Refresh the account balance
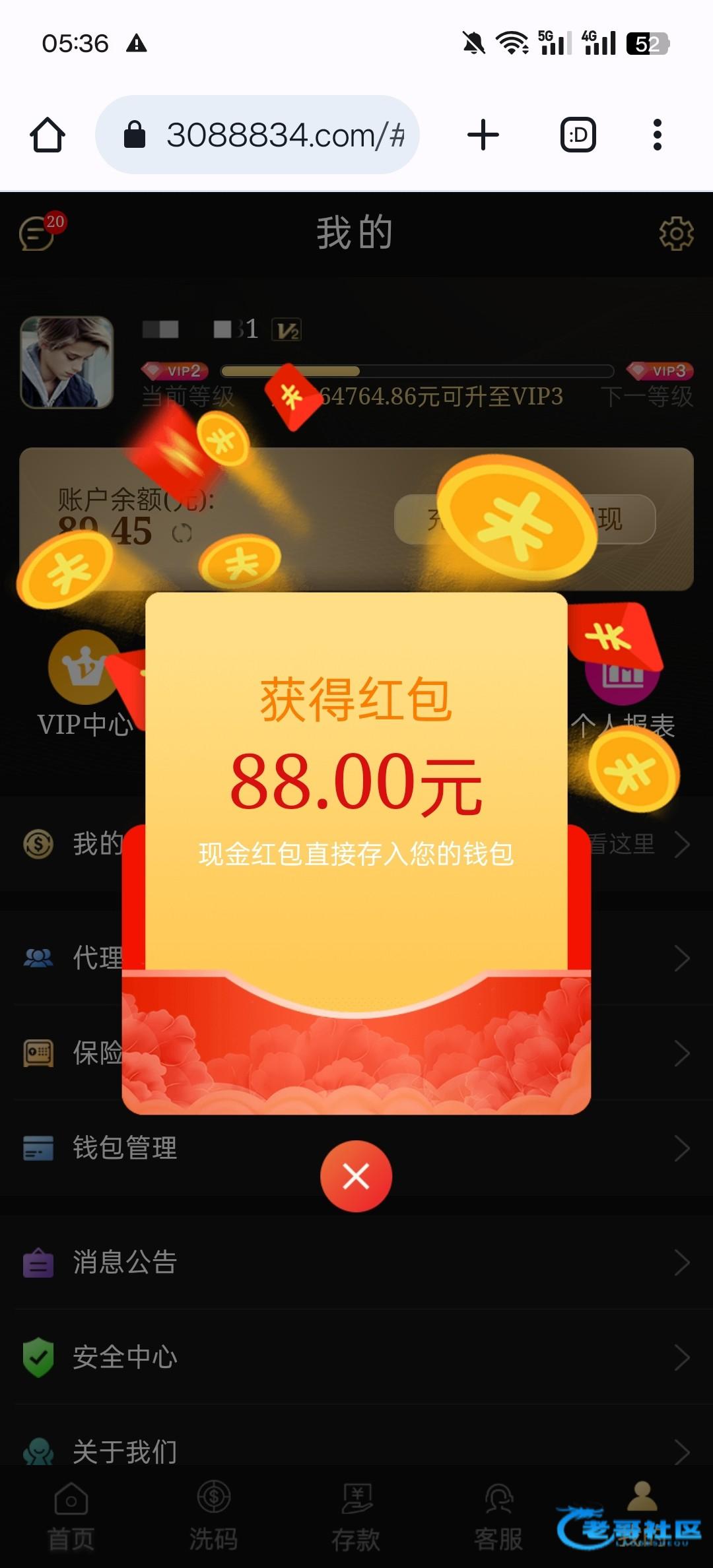 pyautogui.click(x=182, y=533)
